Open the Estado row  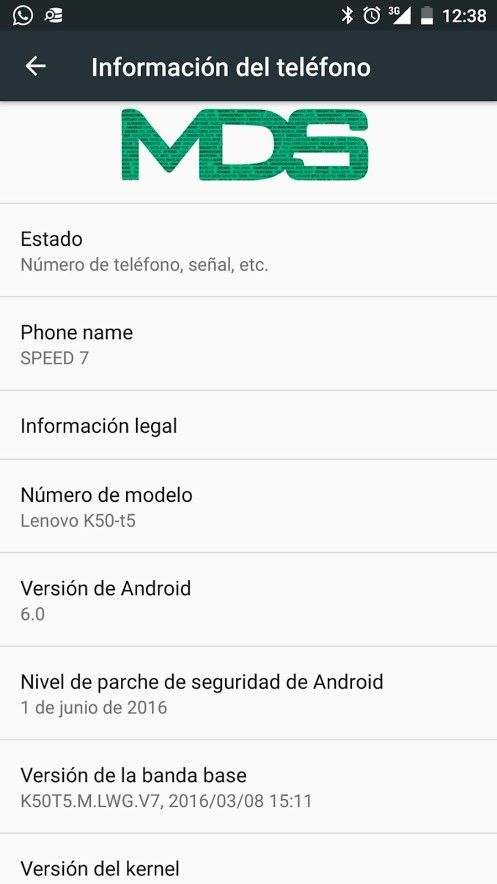(x=248, y=250)
